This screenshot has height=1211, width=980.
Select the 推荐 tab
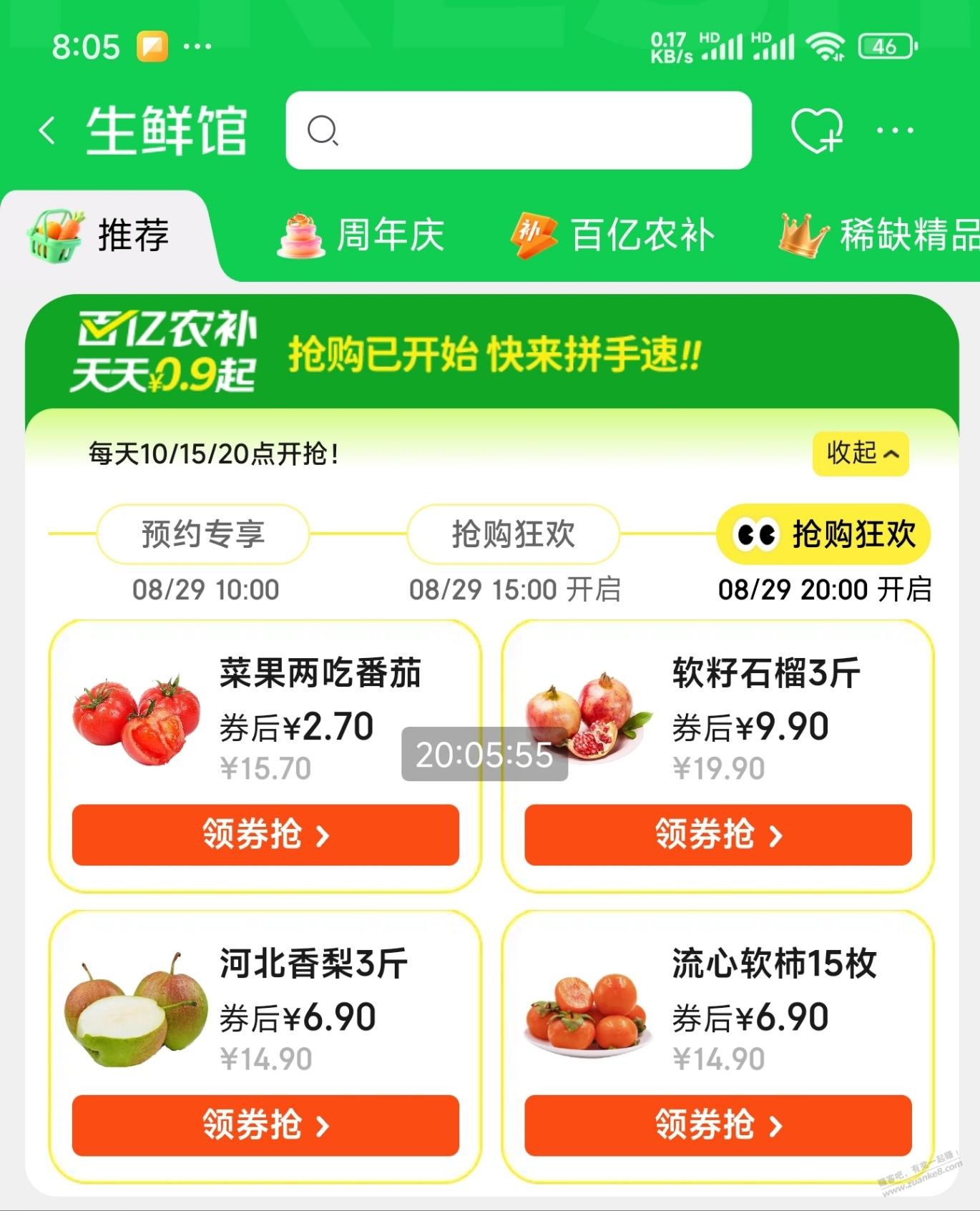click(x=100, y=235)
